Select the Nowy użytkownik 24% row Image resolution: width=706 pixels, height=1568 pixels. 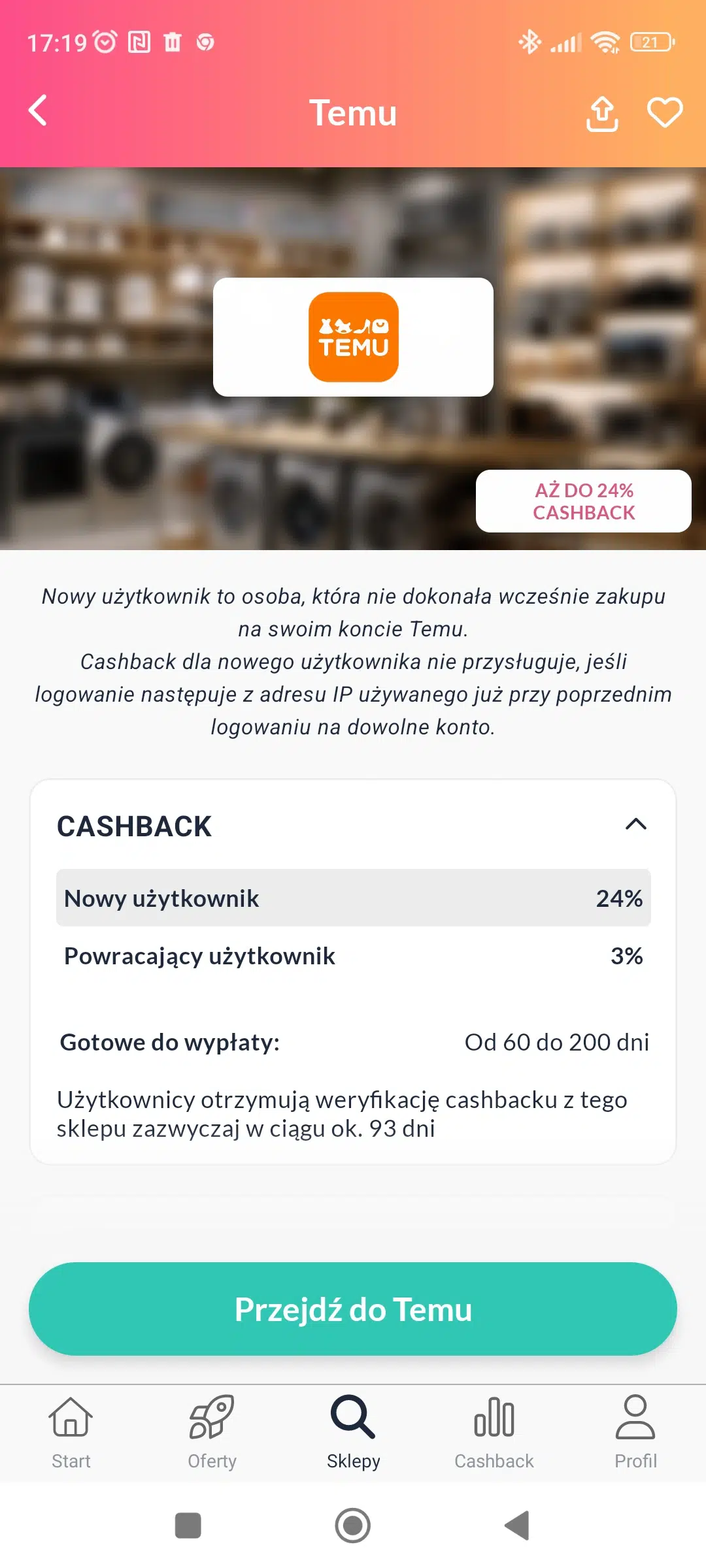[353, 898]
